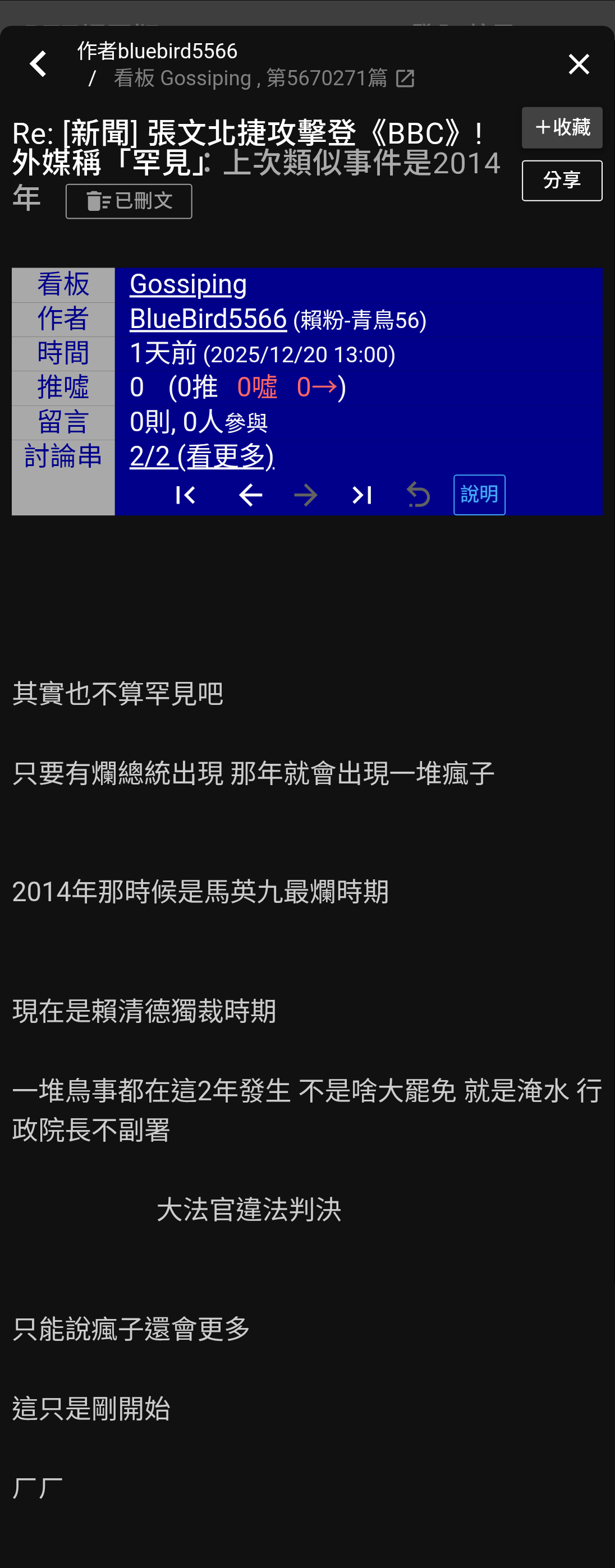Tap the 收藏 button to save this post

[562, 128]
